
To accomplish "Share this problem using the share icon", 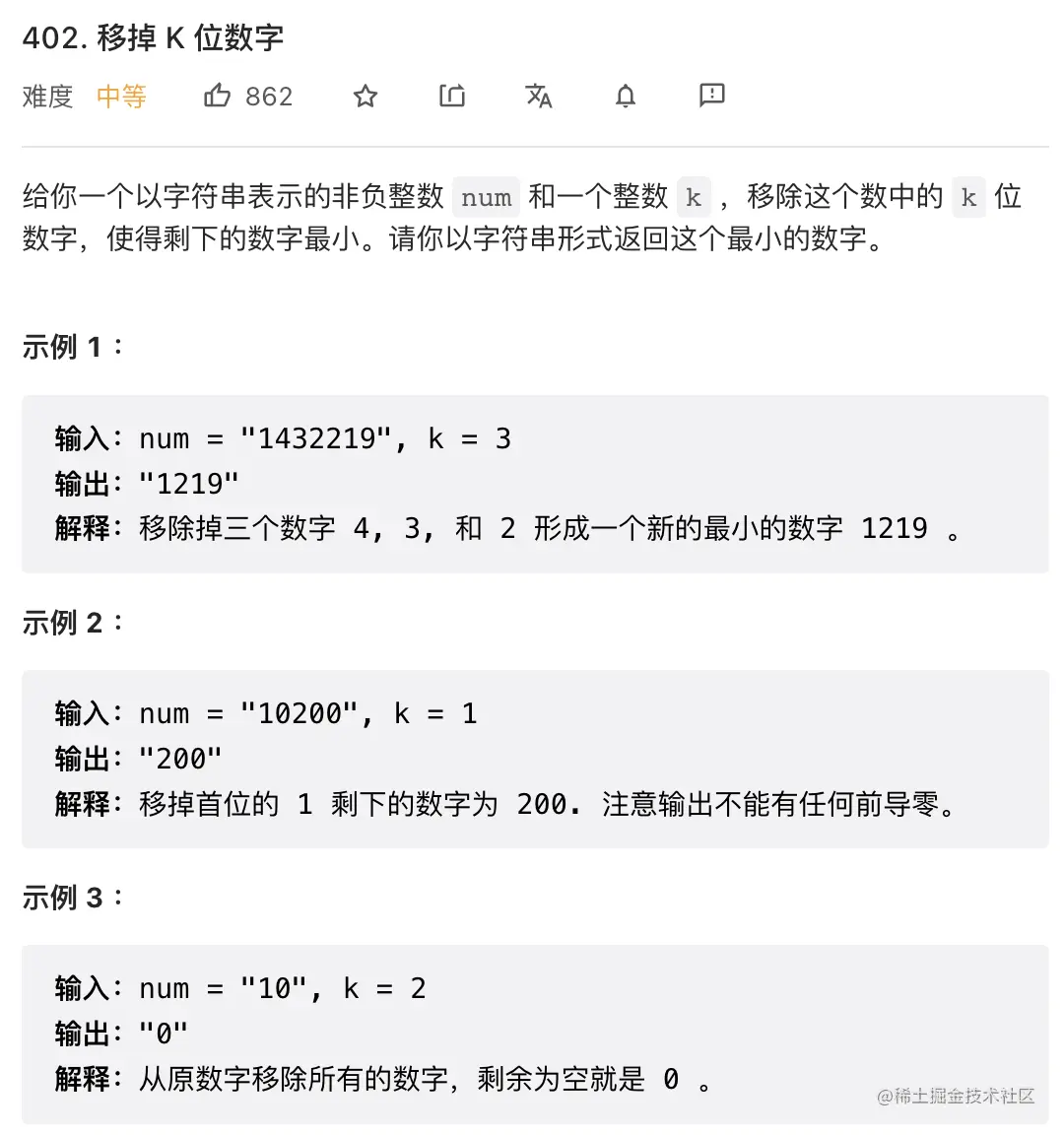I will 452,96.
